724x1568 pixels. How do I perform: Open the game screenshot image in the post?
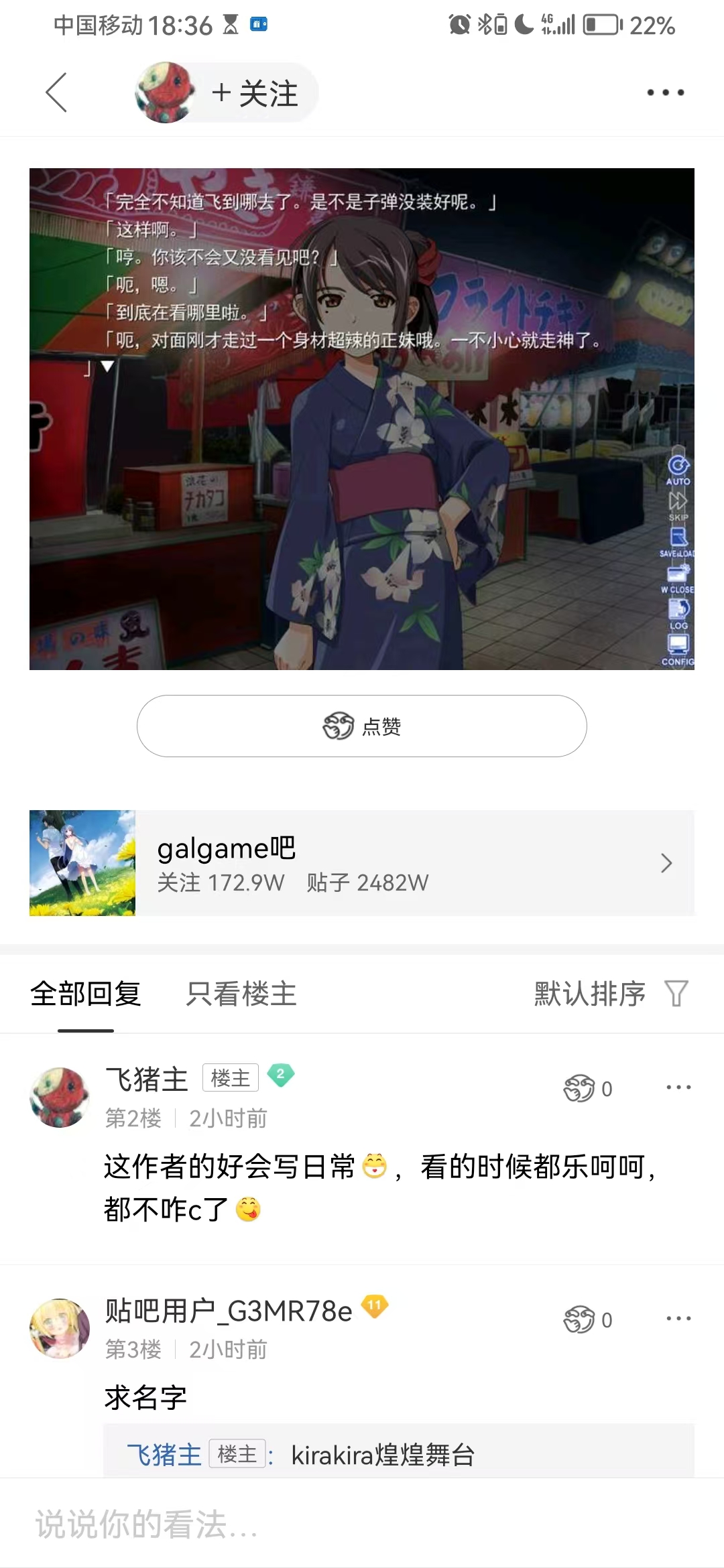coord(362,419)
